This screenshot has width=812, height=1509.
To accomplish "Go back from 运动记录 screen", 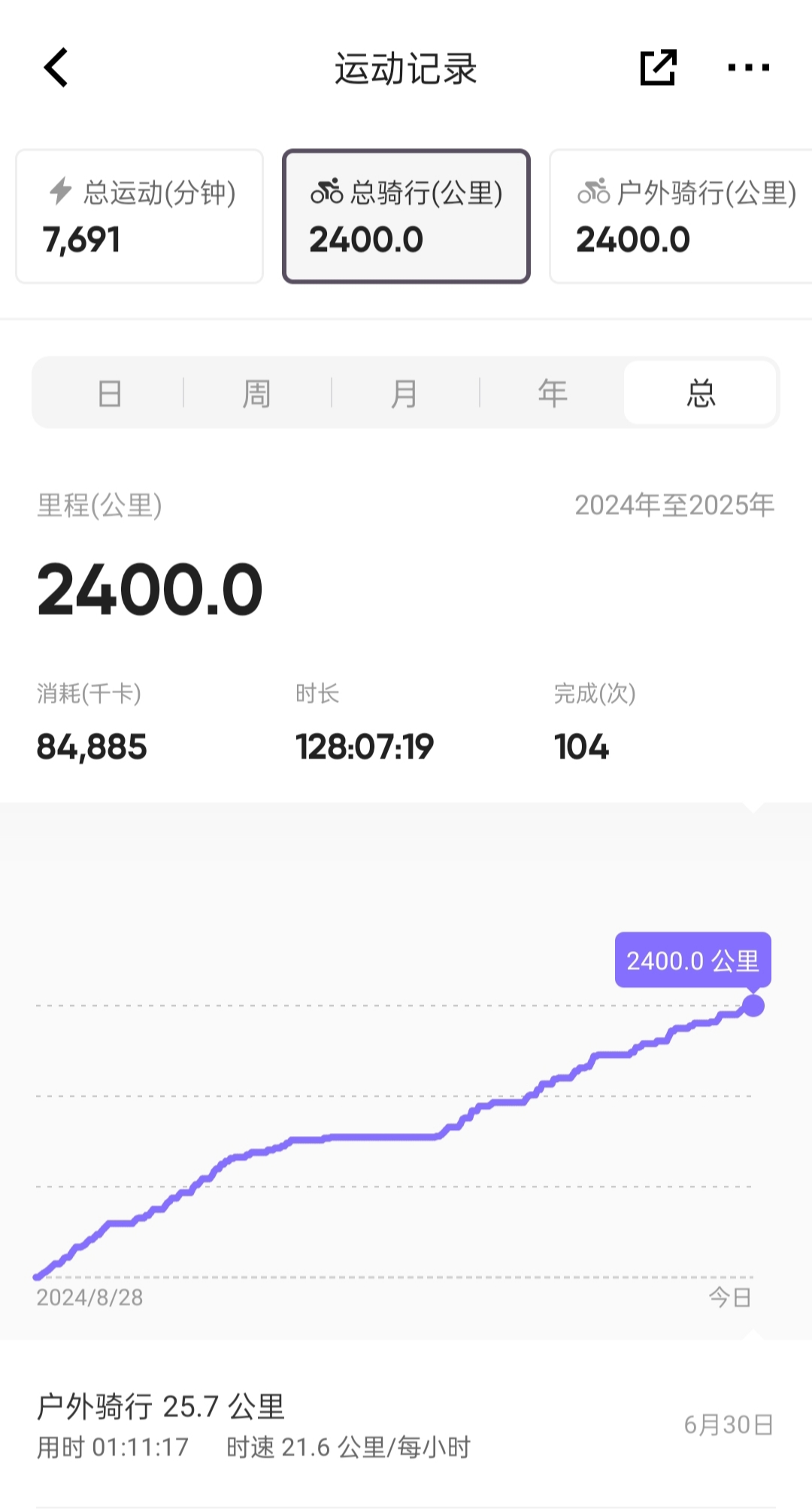I will tap(56, 68).
